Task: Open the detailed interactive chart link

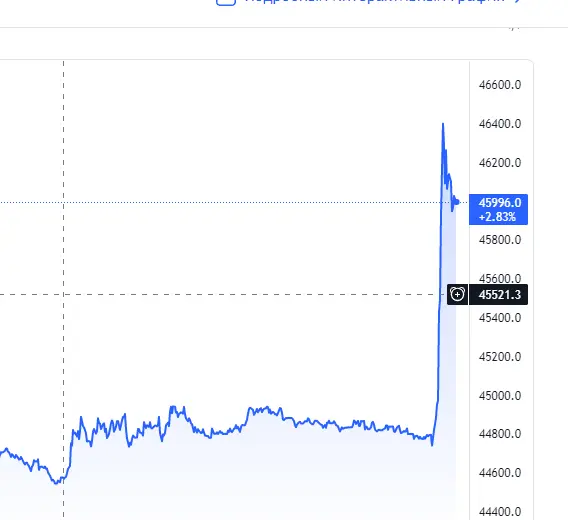Action: [x=369, y=1]
